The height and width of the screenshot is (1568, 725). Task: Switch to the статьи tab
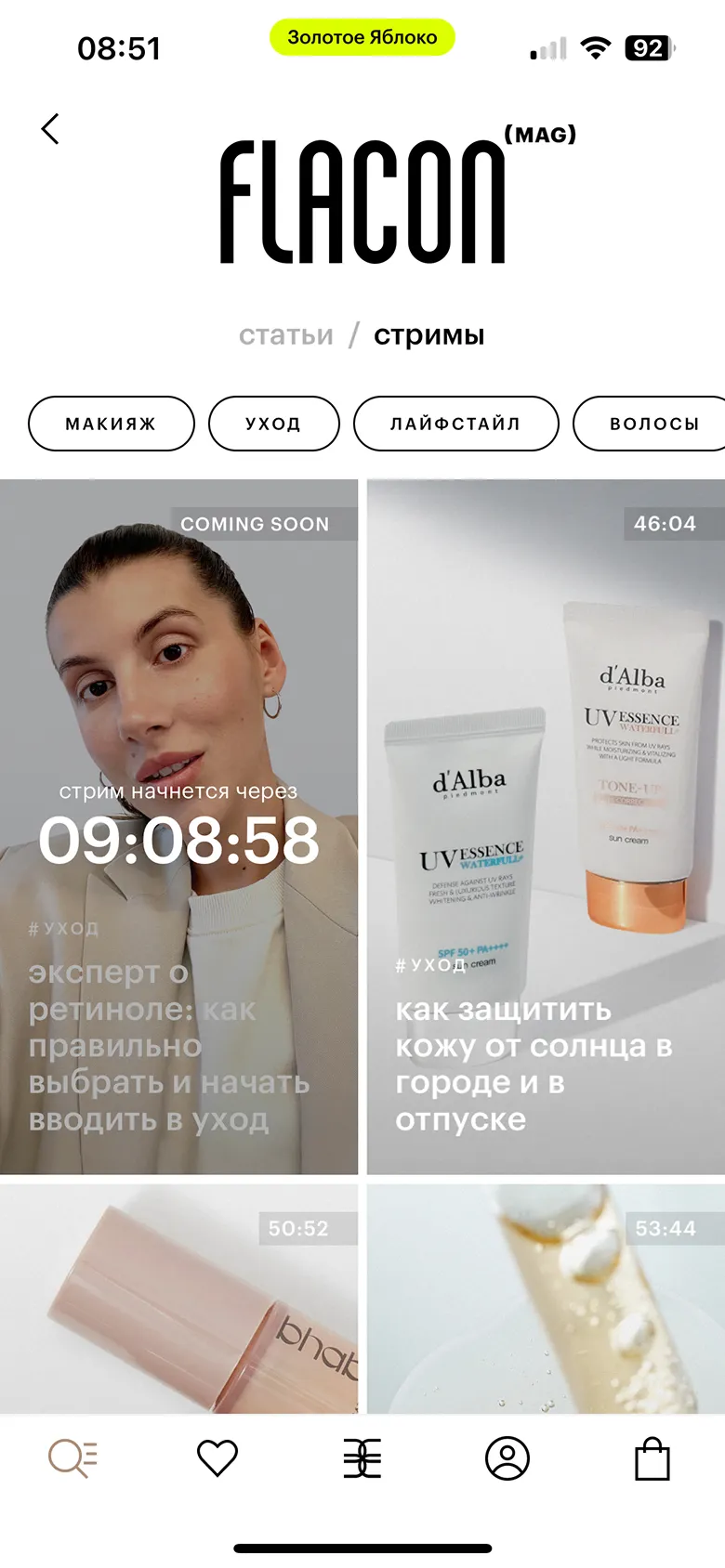click(x=285, y=335)
